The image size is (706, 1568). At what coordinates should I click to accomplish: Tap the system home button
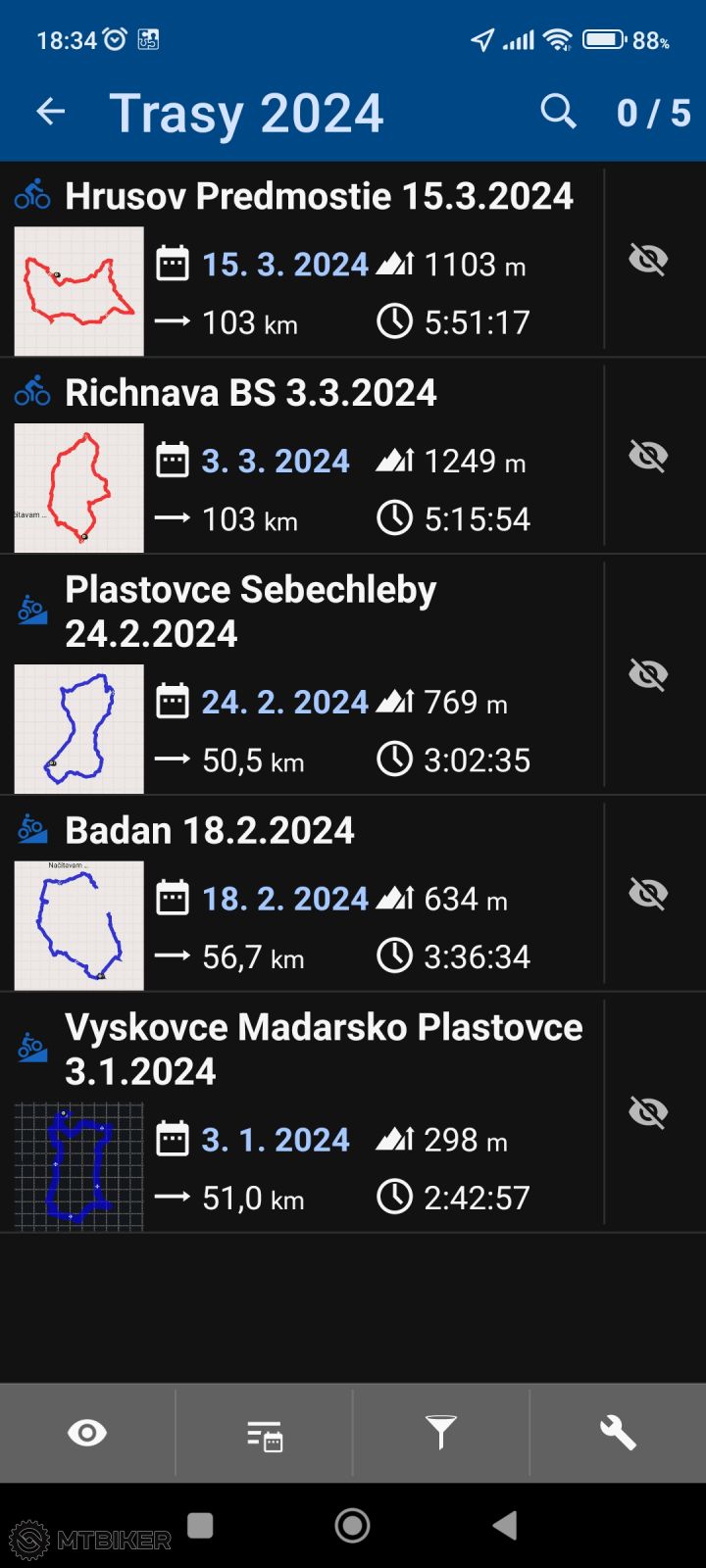[352, 1525]
